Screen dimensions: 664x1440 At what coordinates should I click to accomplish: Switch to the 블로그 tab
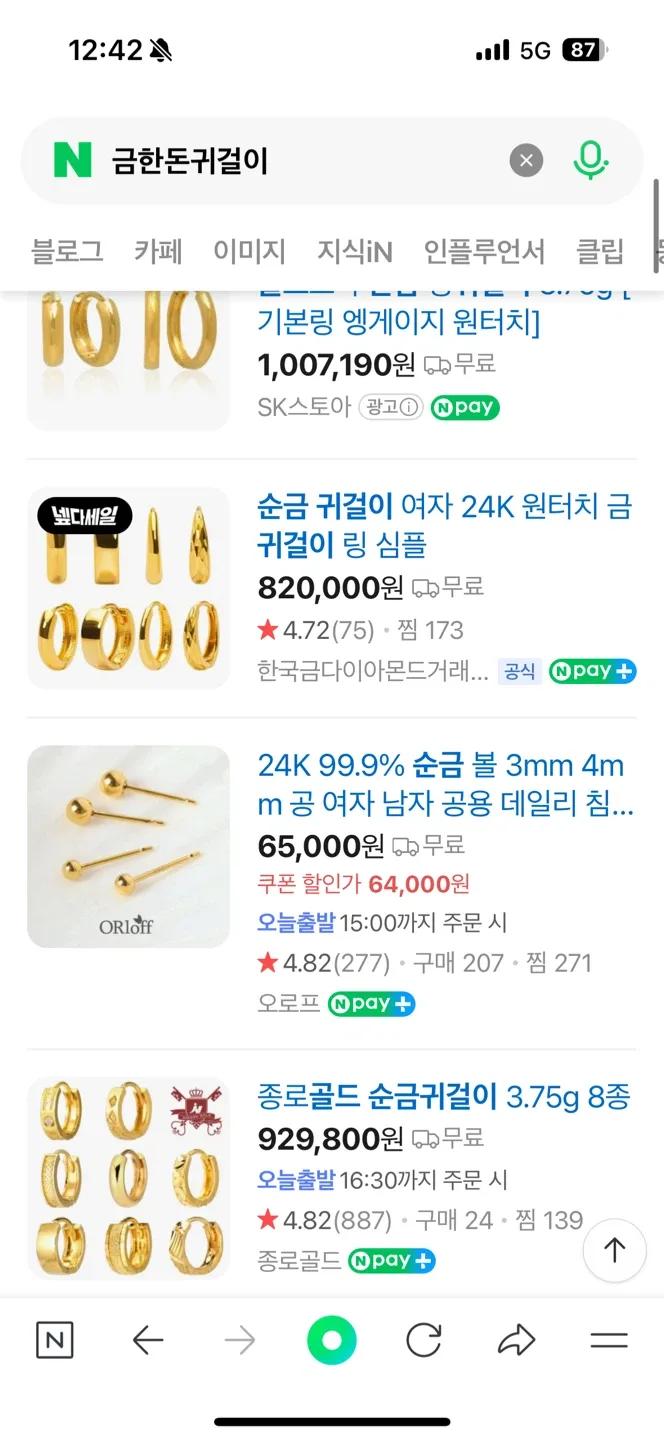[x=67, y=251]
